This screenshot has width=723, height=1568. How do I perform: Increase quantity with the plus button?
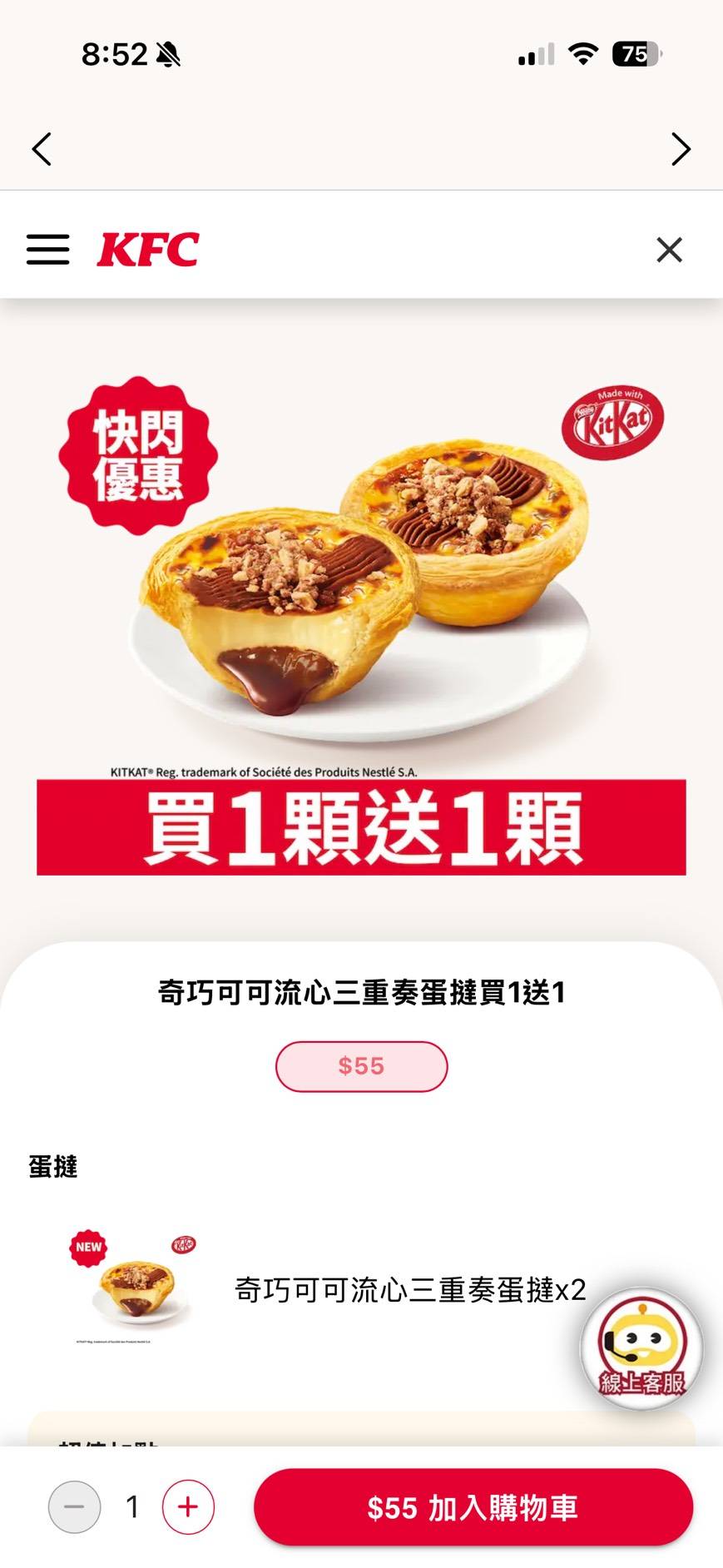coord(188,1506)
